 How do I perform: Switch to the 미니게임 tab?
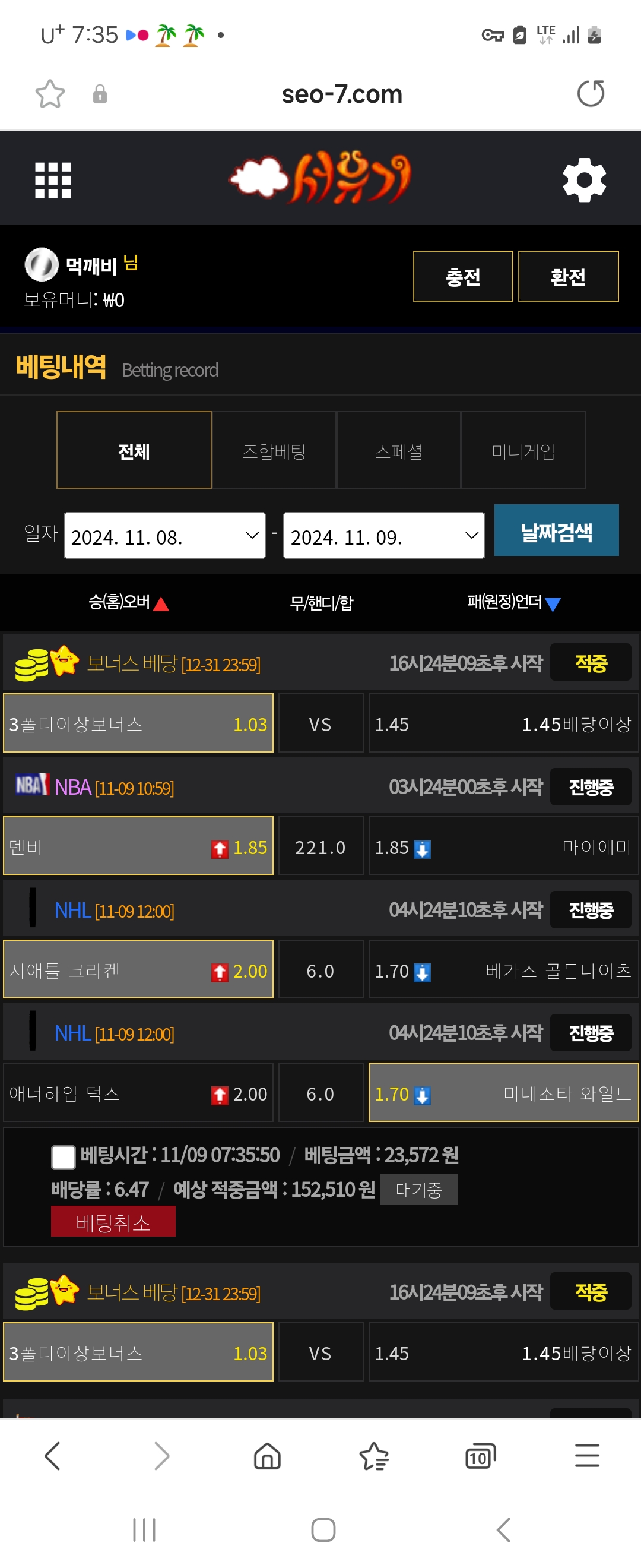pyautogui.click(x=523, y=450)
